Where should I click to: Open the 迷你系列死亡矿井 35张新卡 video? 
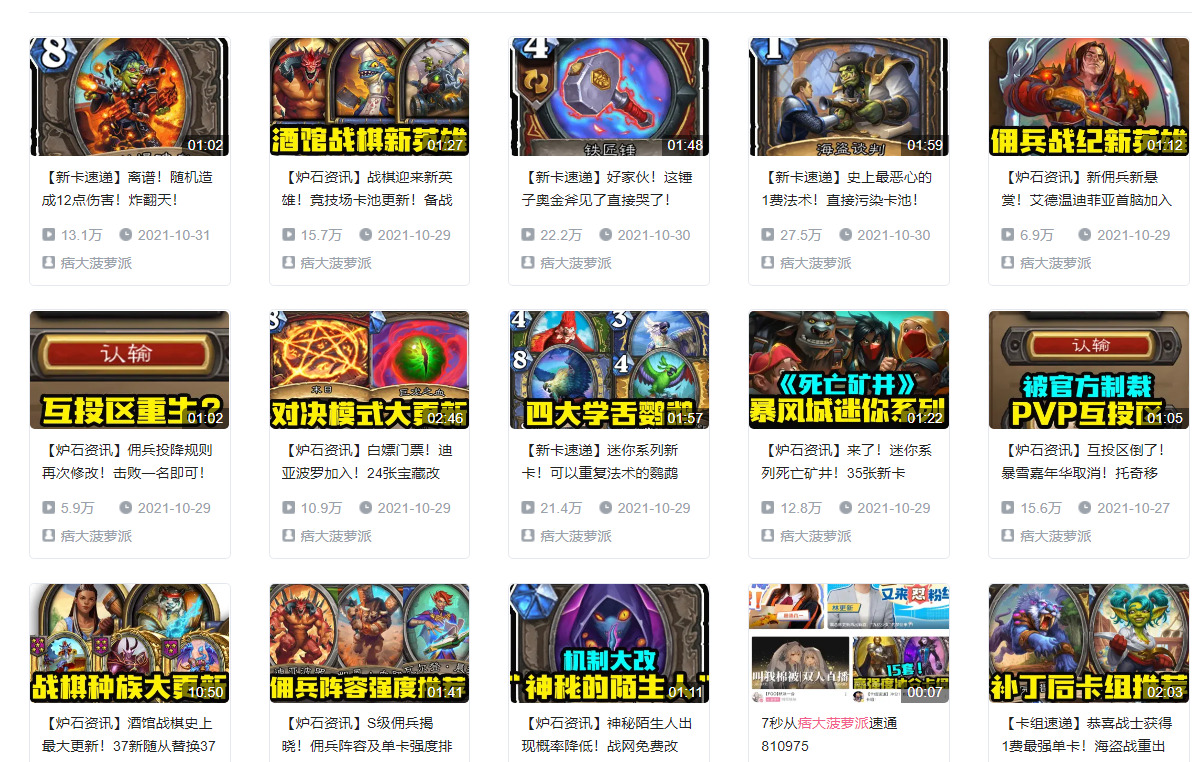849,370
